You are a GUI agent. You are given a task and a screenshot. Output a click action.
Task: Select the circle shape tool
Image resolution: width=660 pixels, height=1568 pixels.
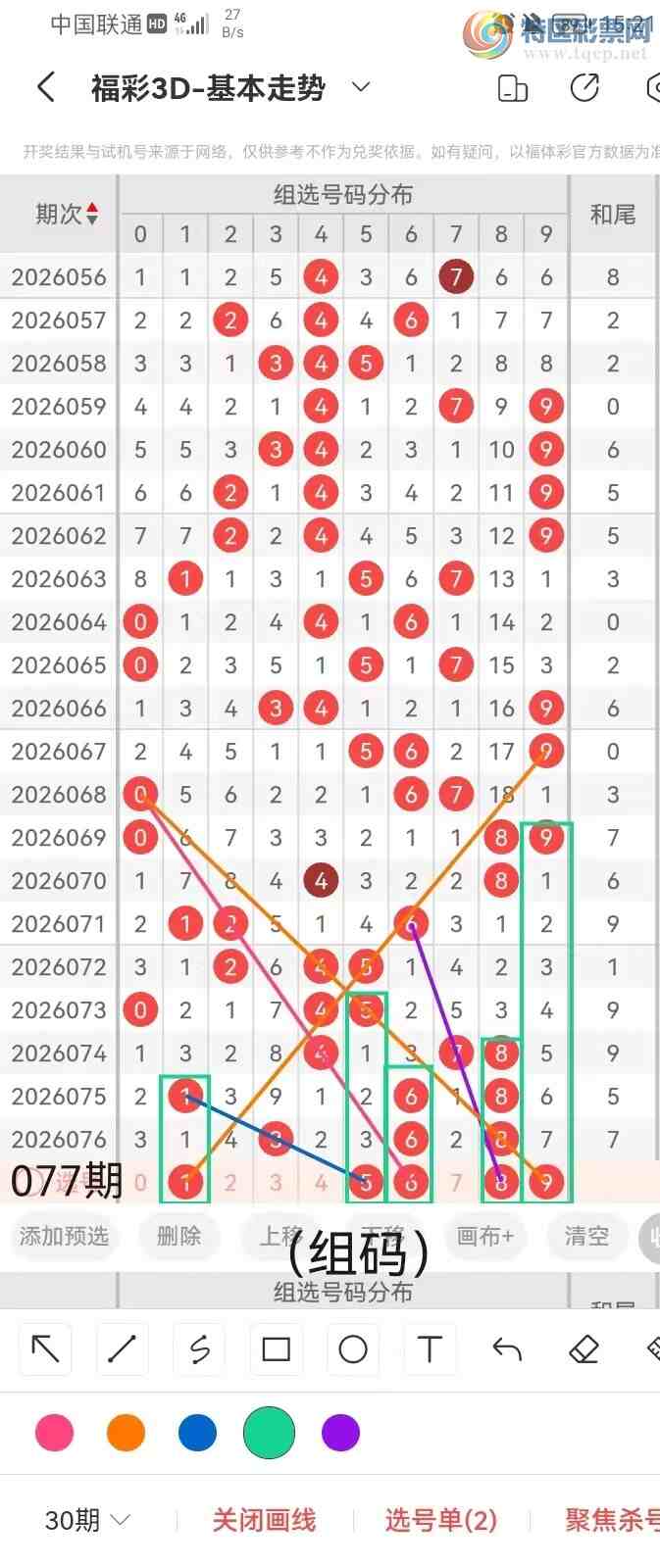pos(353,1349)
